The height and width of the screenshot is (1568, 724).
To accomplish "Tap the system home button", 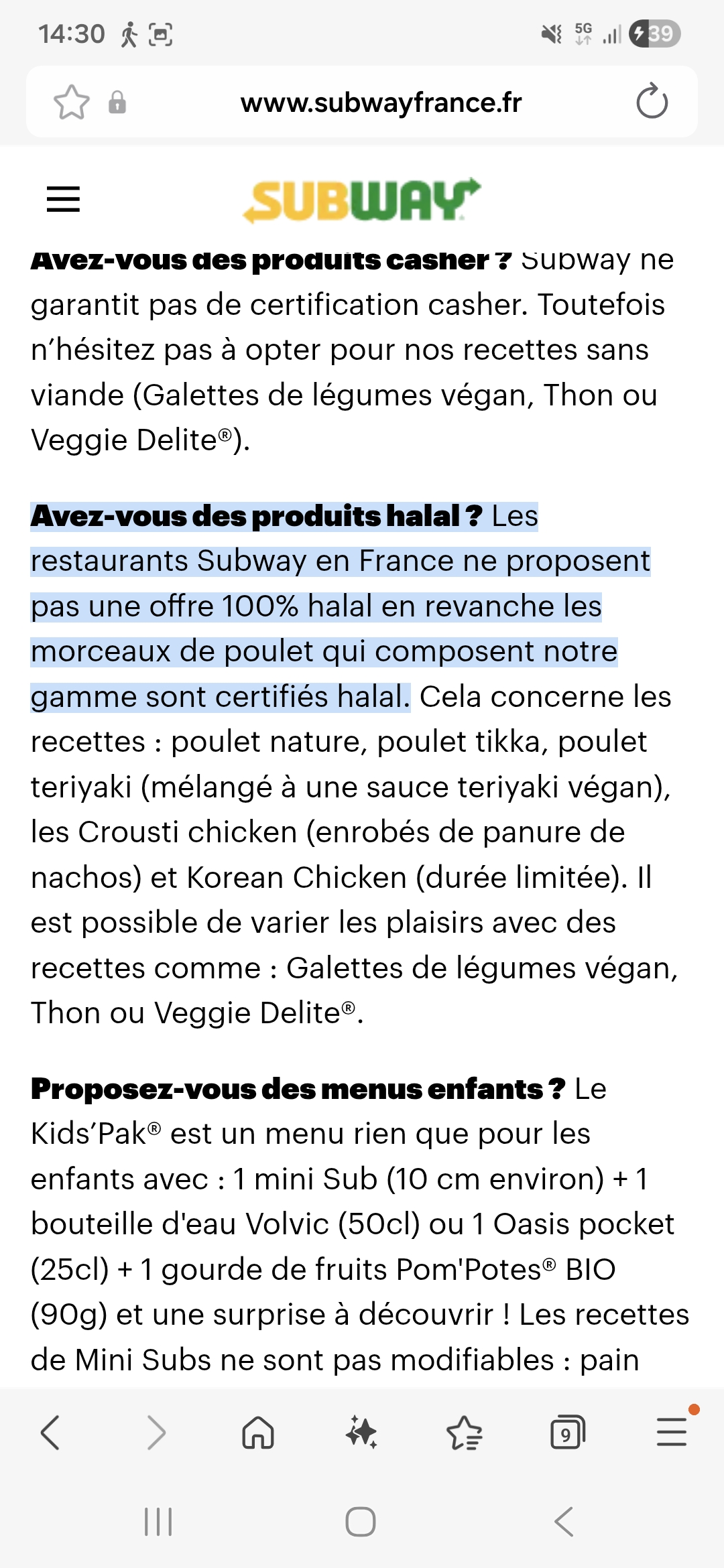I will tap(361, 1522).
